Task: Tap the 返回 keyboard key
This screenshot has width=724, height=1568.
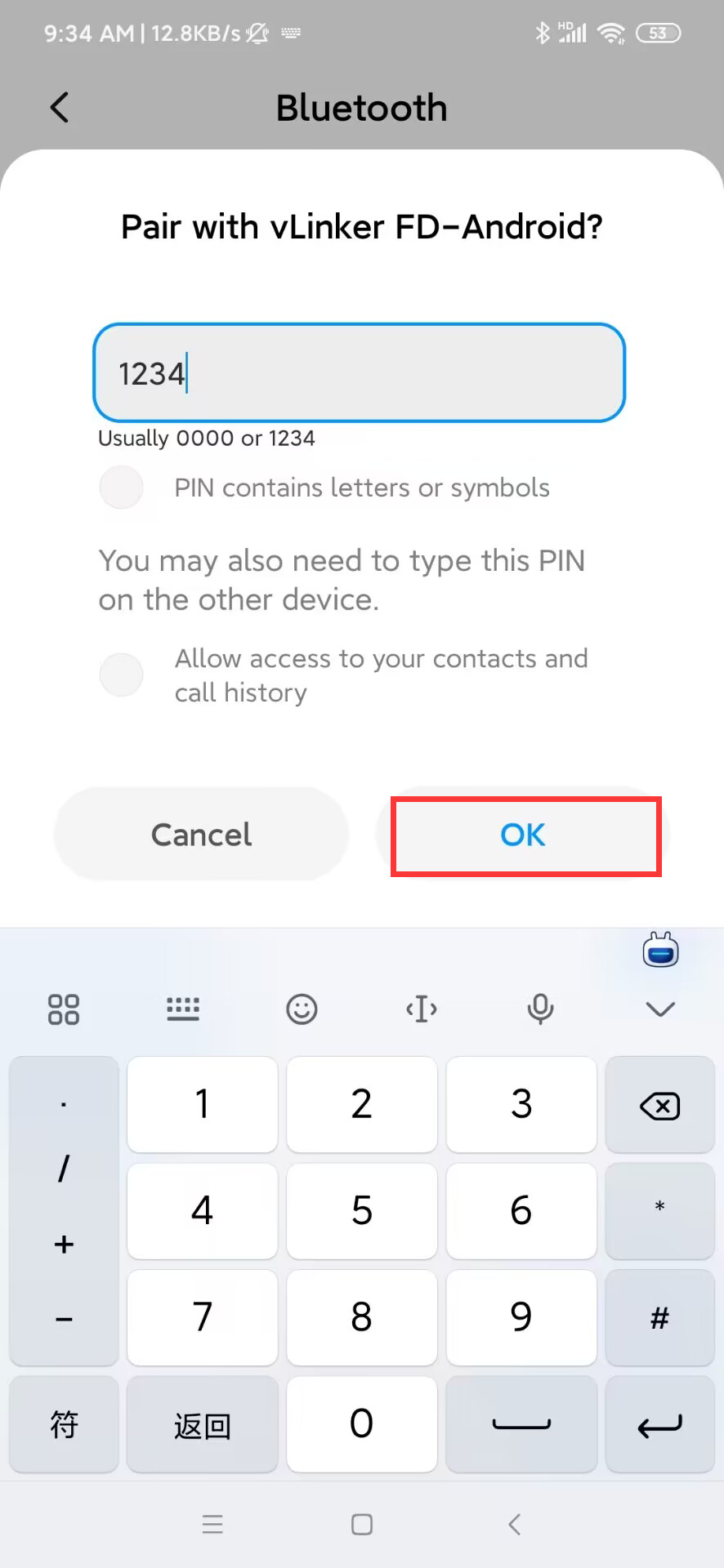Action: 202,1425
